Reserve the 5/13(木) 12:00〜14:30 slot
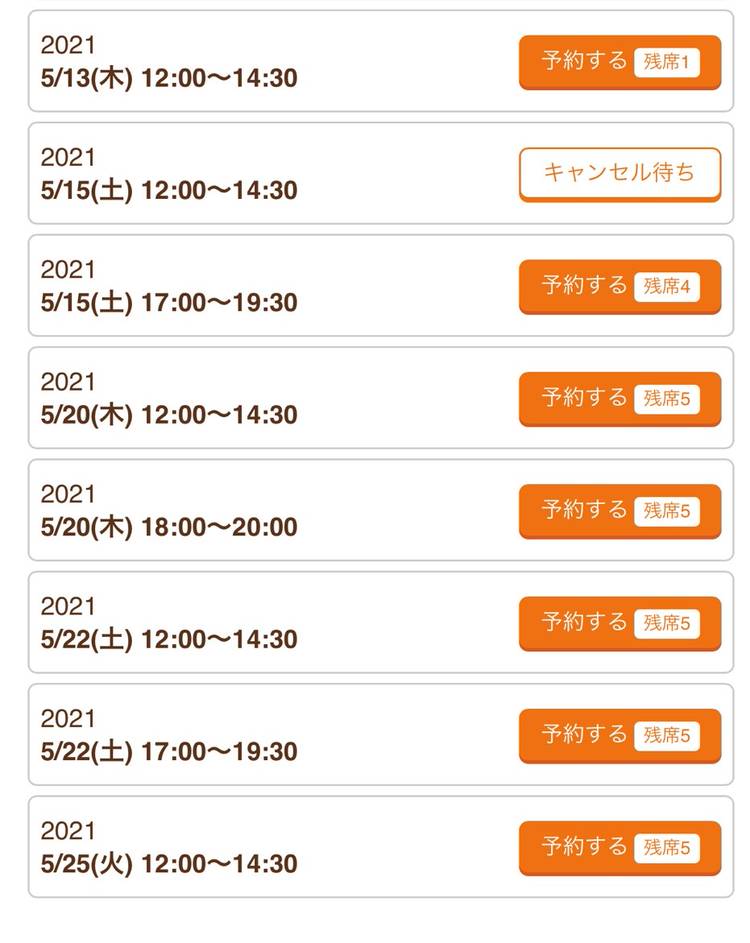 619,62
